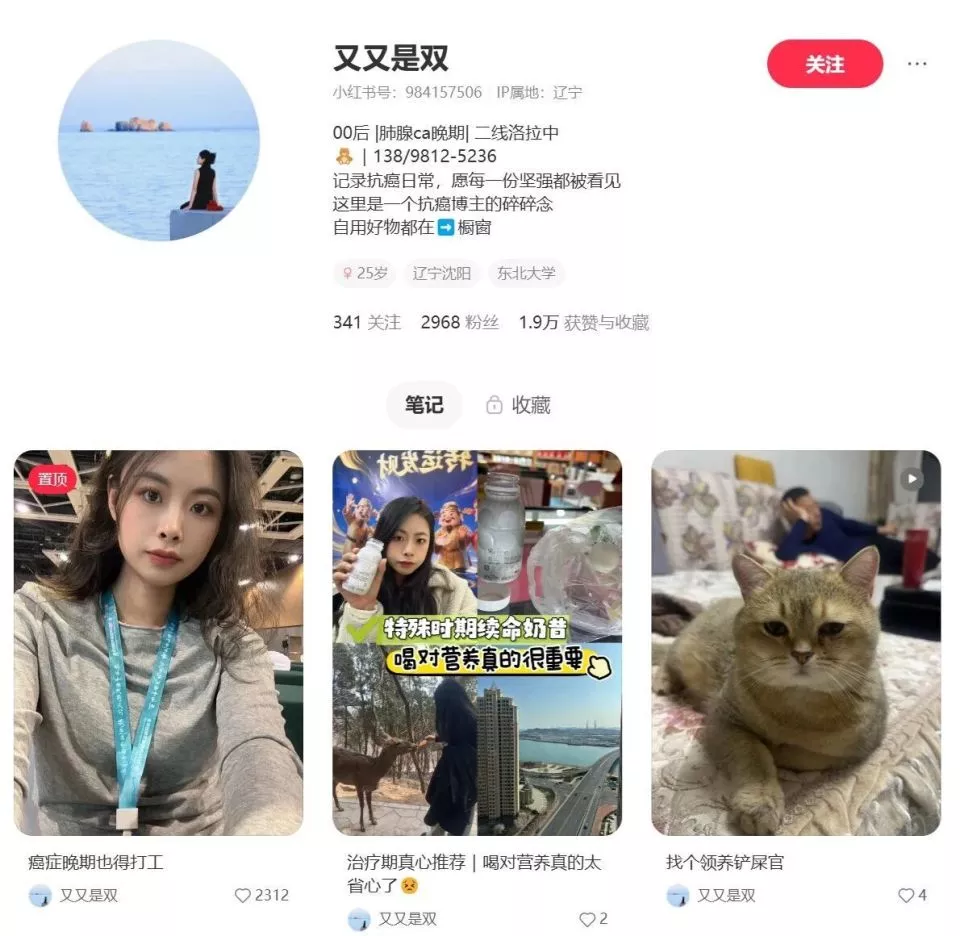
Task: Switch to the 笔记 tab
Action: [424, 405]
